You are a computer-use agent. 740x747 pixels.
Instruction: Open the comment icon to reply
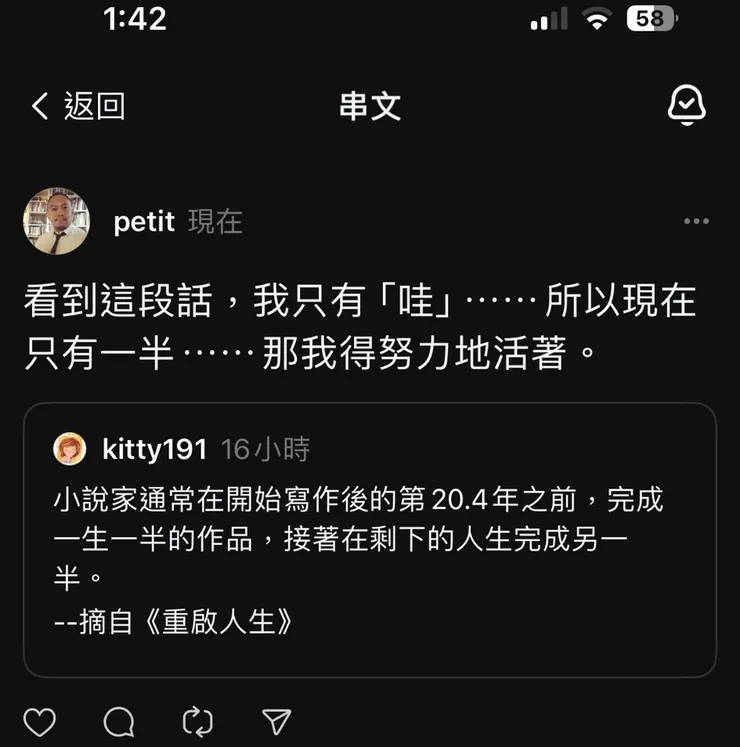(120, 719)
